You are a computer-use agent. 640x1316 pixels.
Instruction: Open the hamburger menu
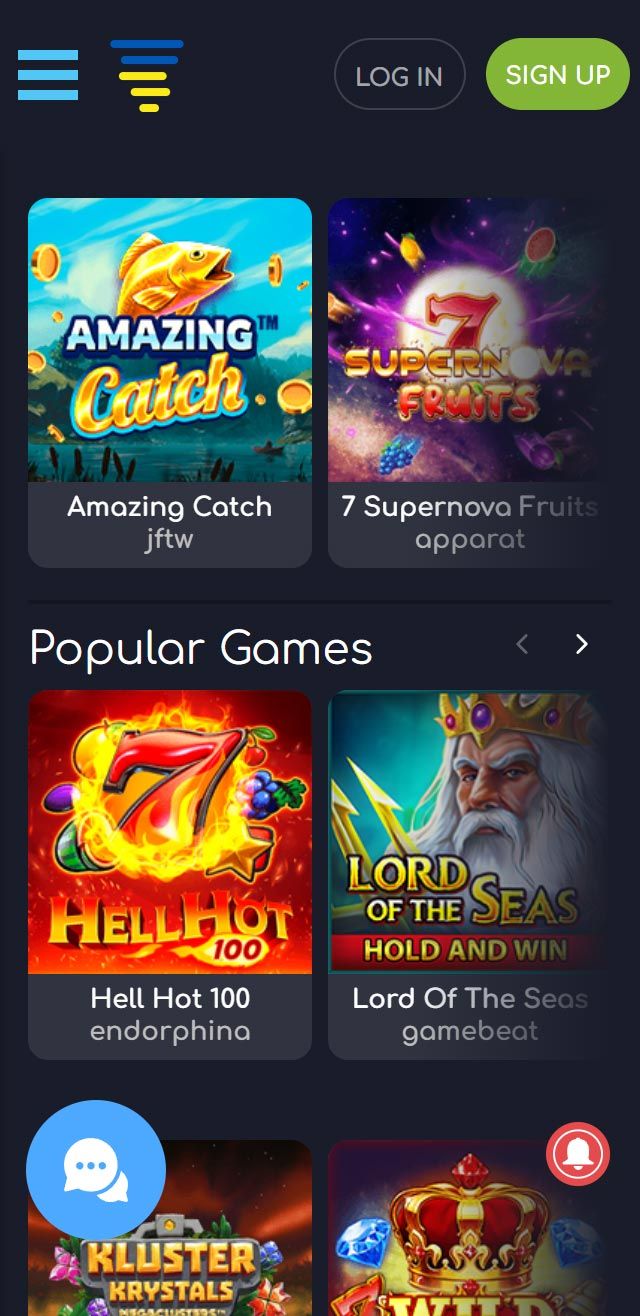pos(48,75)
